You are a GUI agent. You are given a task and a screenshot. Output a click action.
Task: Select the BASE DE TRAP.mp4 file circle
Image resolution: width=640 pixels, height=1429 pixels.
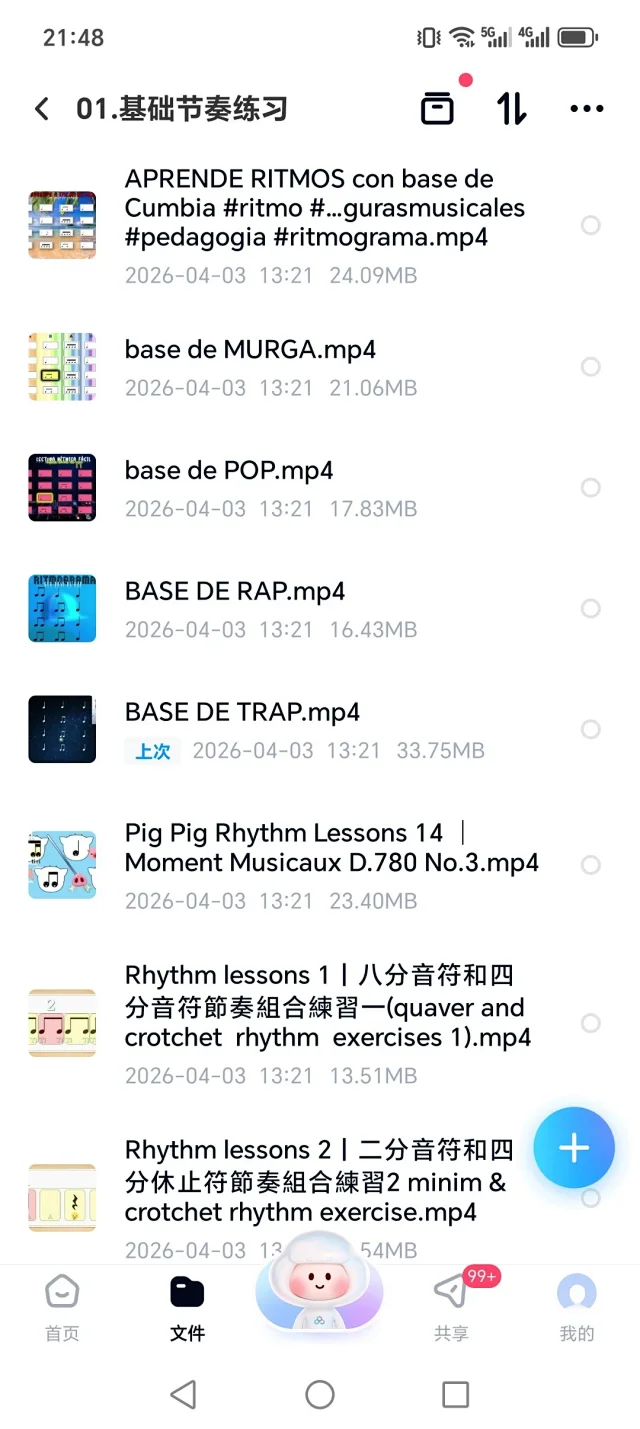coord(591,729)
